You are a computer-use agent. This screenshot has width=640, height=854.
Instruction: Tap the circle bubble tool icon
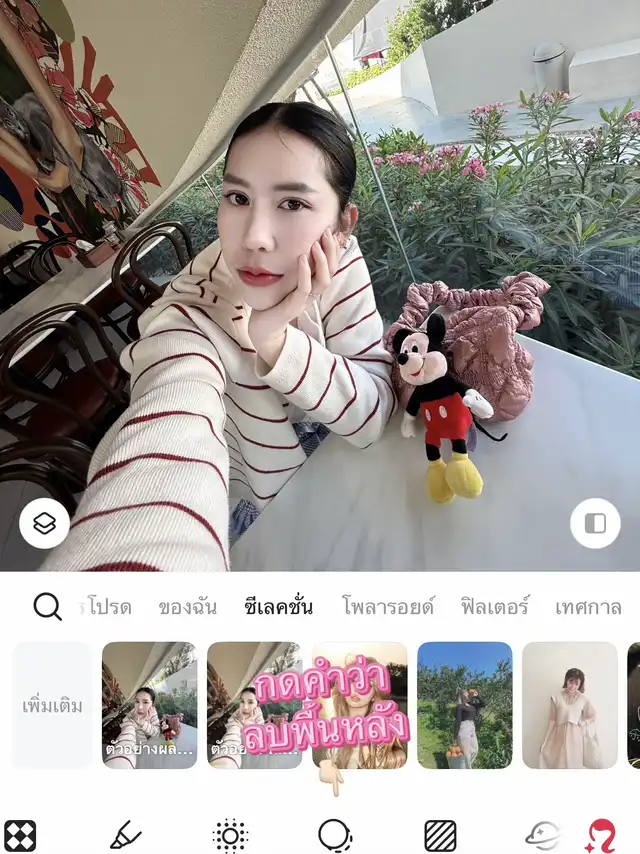(x=335, y=834)
